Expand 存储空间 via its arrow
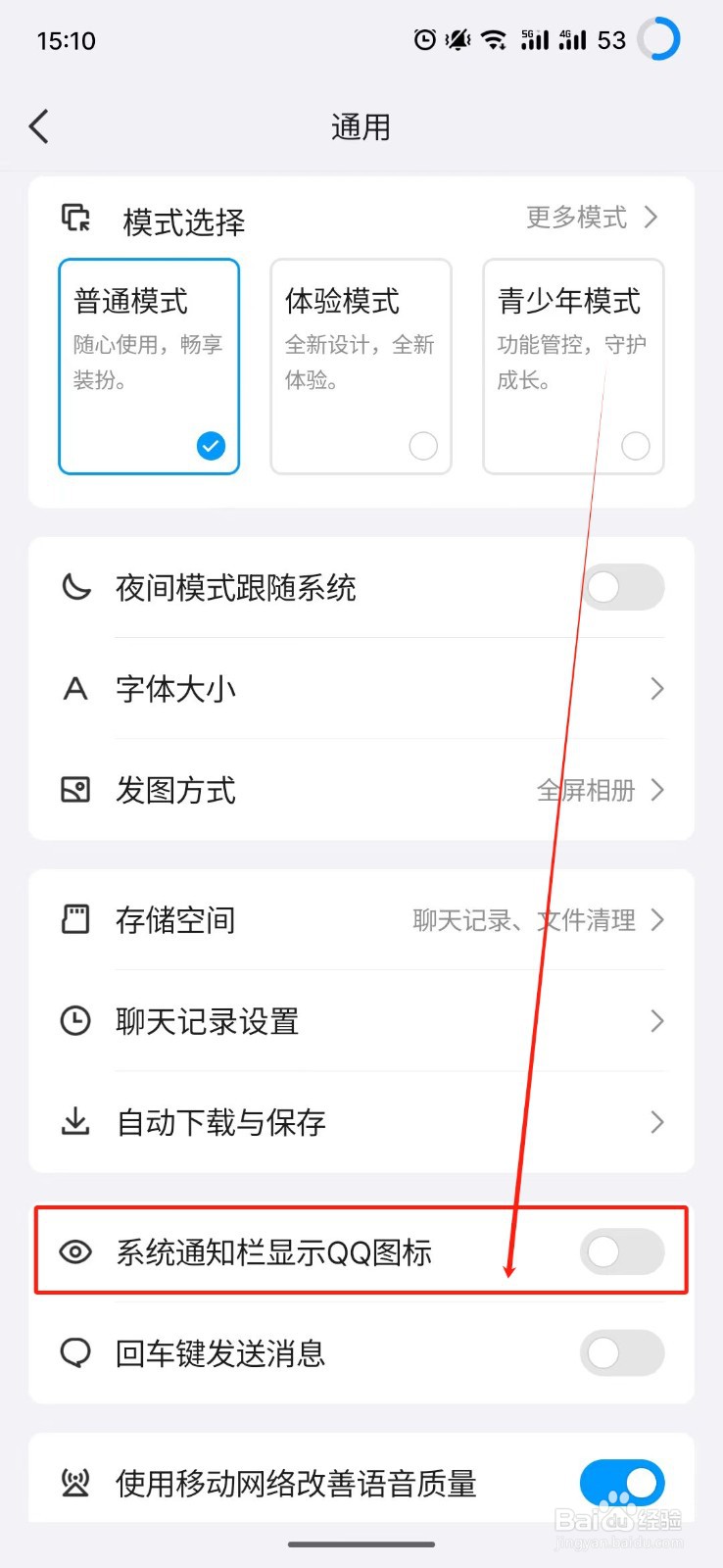This screenshot has height=1568, width=723. [x=658, y=919]
